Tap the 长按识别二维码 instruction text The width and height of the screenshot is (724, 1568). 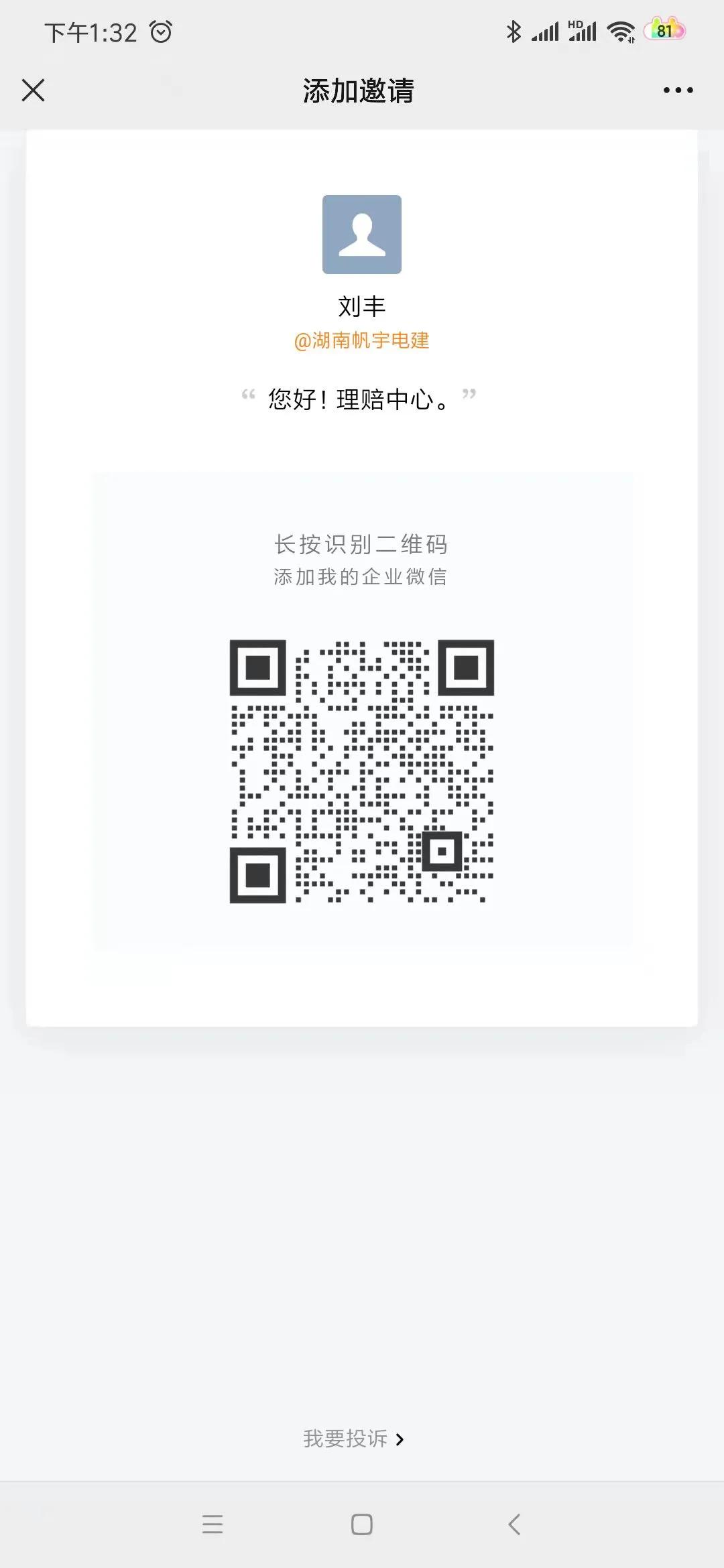point(361,545)
